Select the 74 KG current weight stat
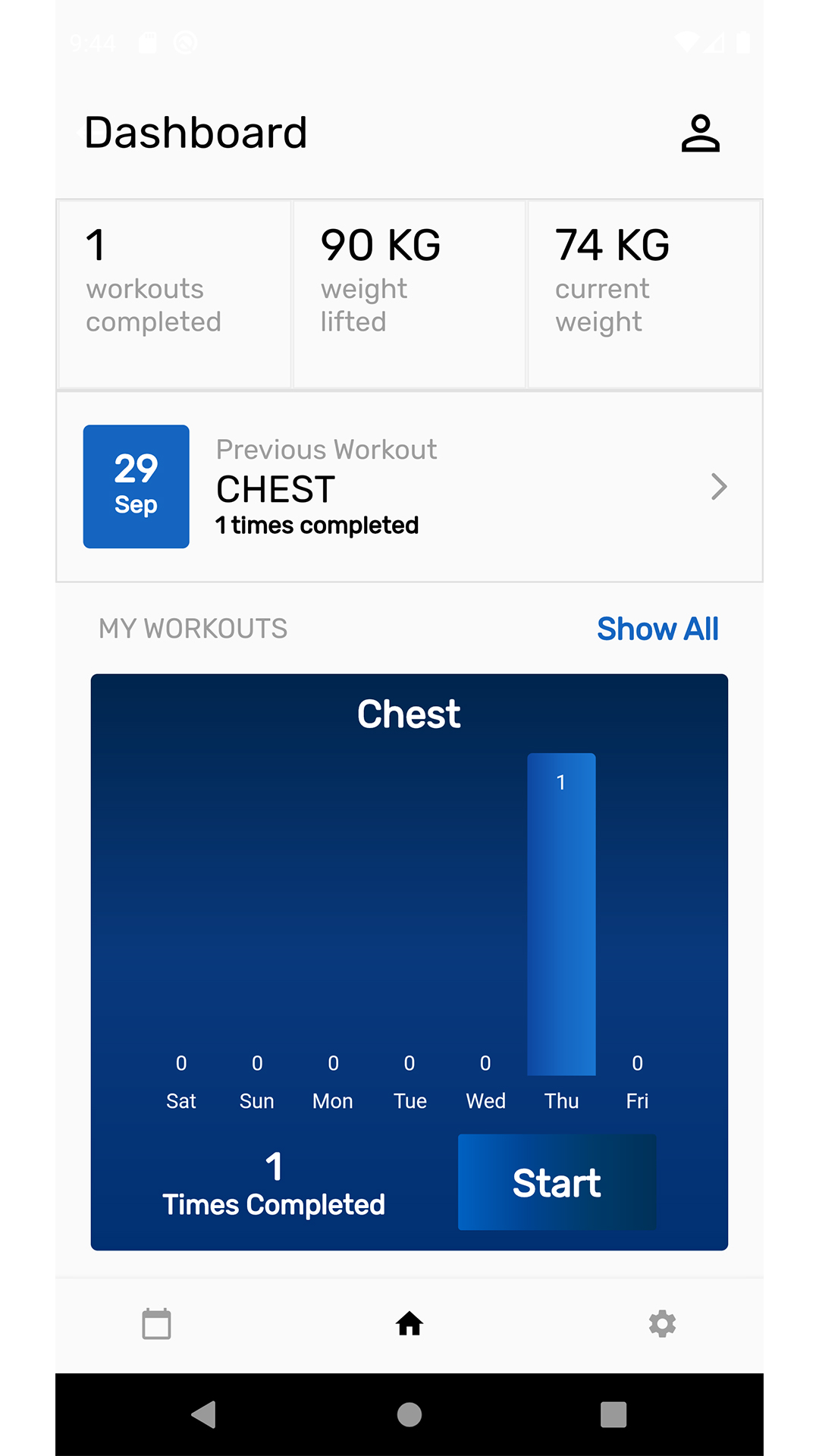 pyautogui.click(x=644, y=294)
